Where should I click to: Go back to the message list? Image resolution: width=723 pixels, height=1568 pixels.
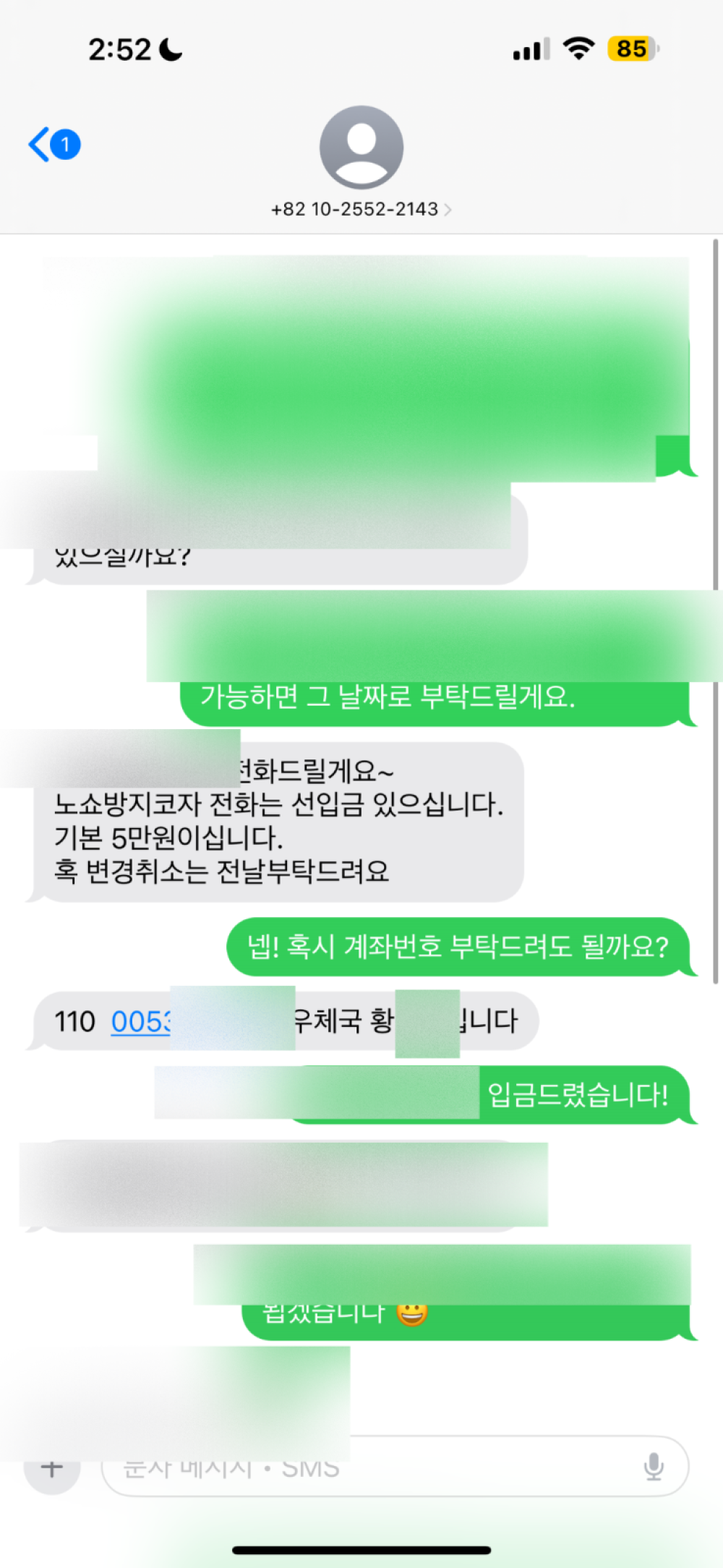pos(54,144)
